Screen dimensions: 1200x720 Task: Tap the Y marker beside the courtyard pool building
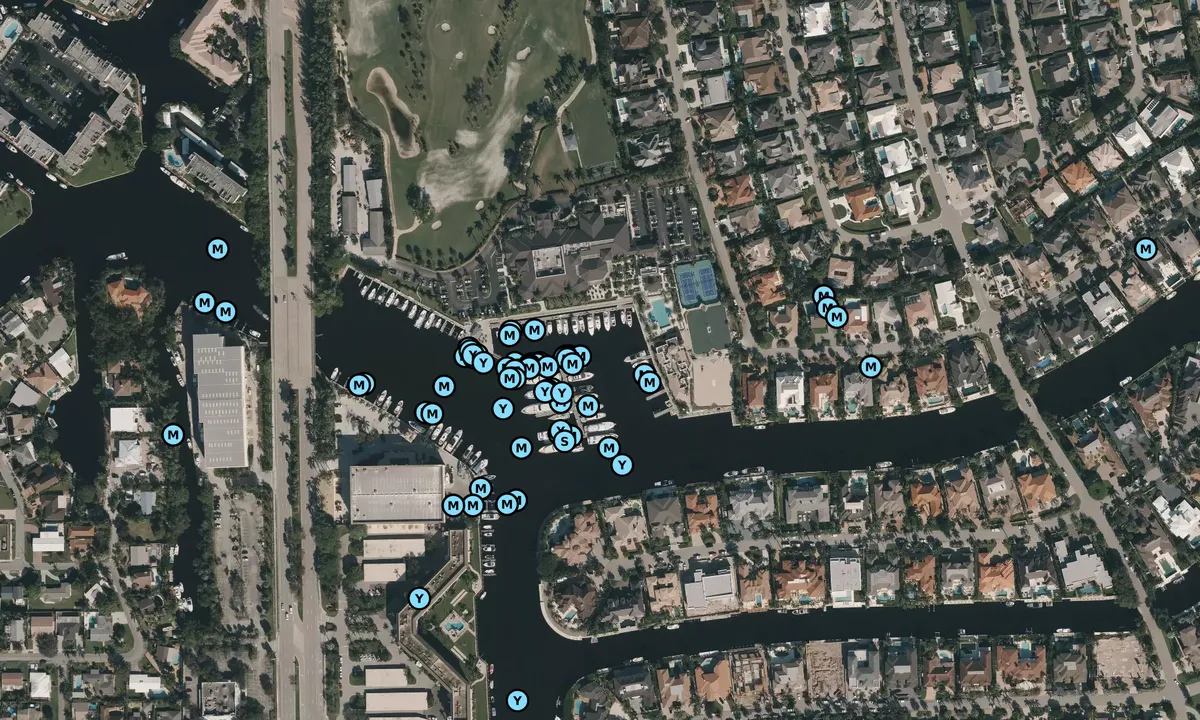point(420,598)
